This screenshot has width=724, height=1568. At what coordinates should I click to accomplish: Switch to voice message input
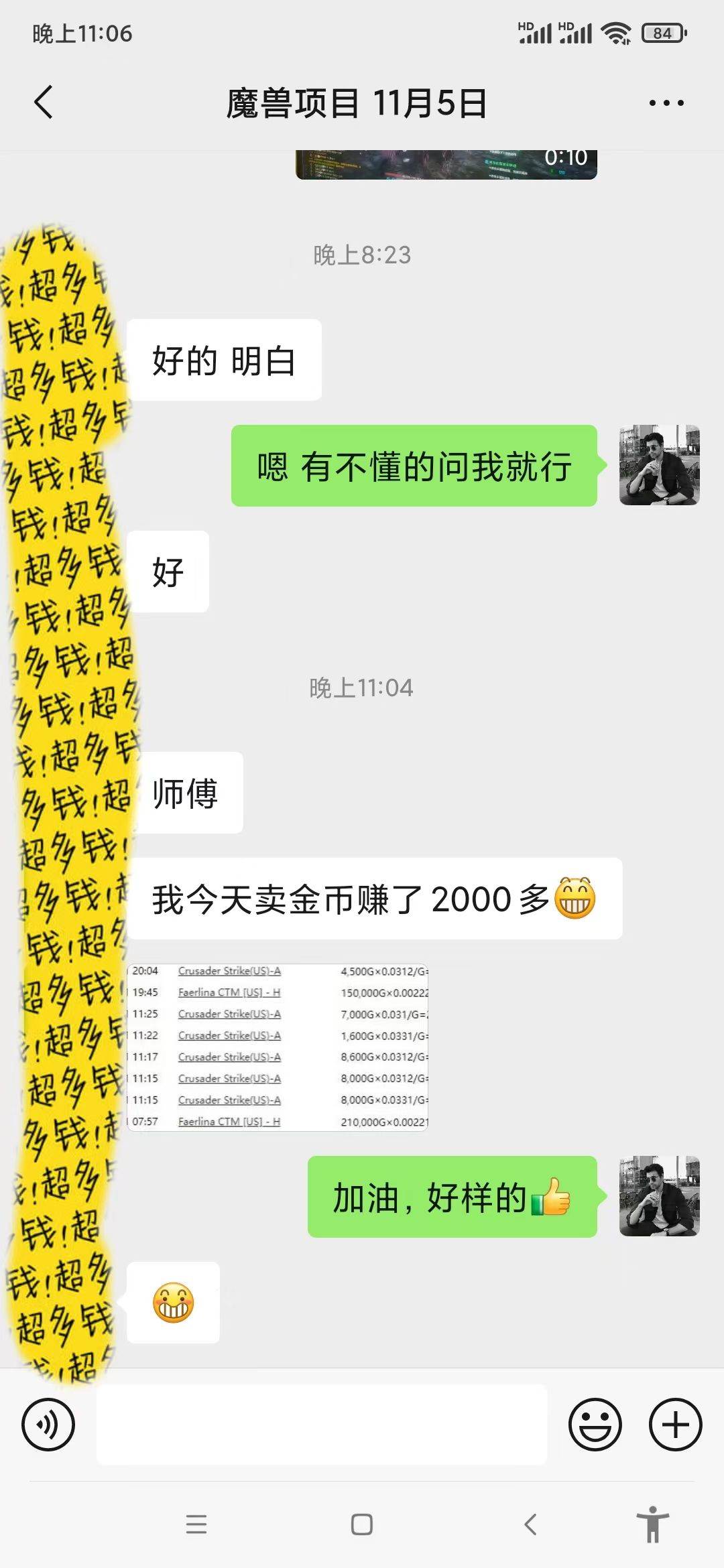[x=48, y=1424]
